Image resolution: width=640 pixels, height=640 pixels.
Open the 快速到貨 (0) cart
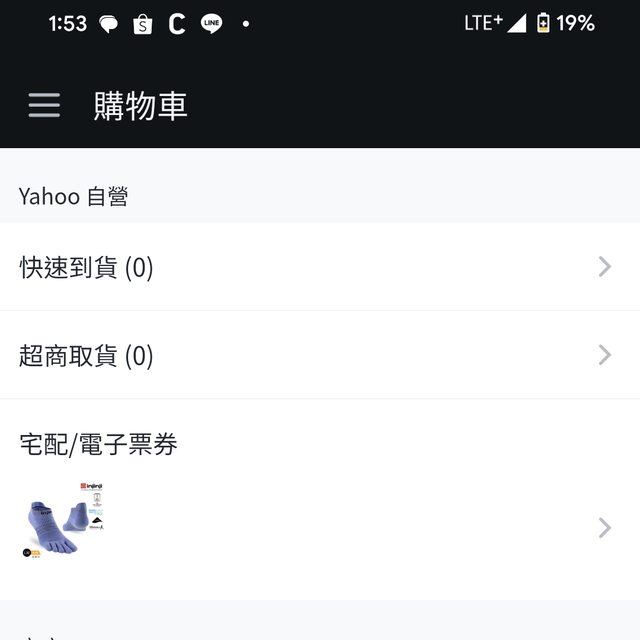pos(318,267)
